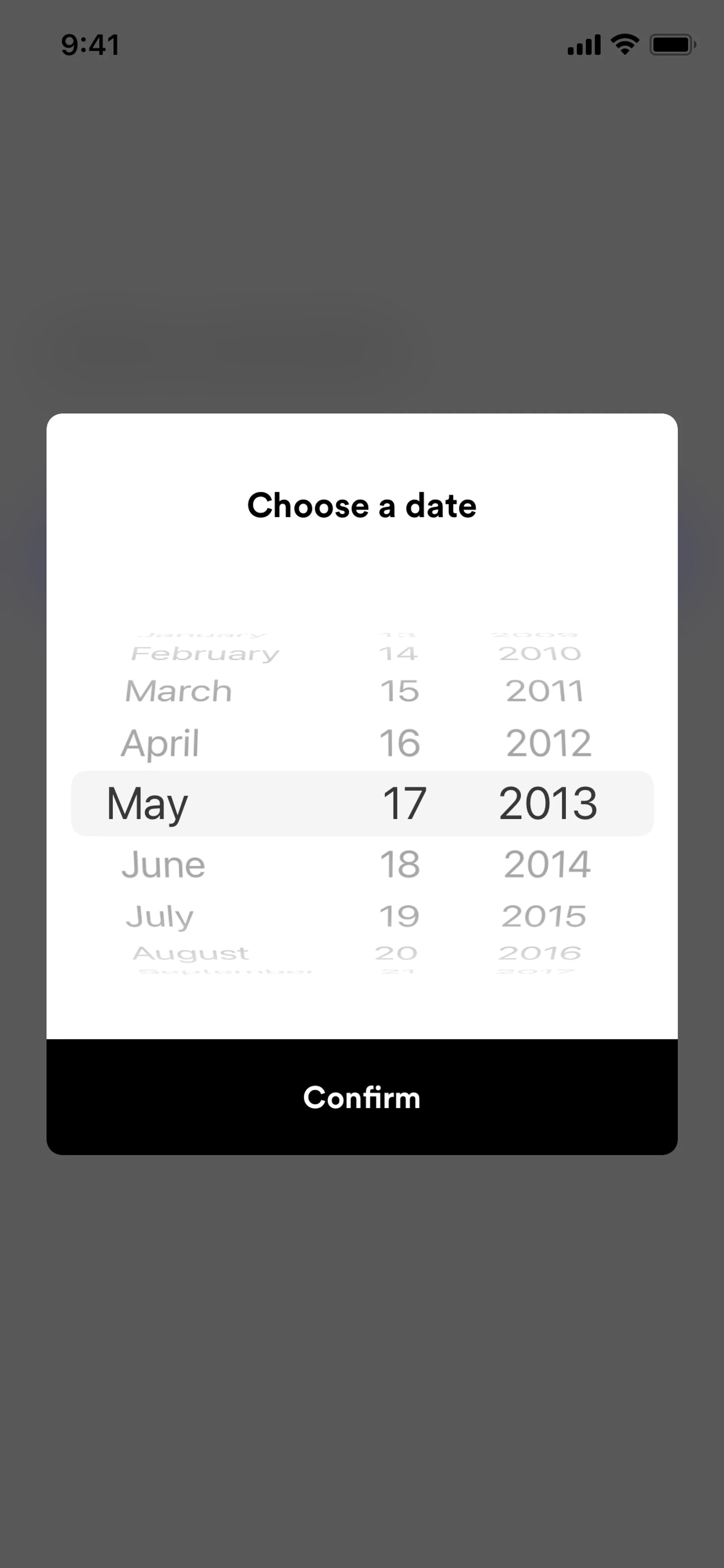Pick July as the month
Screen dimensions: 724x1568
click(160, 916)
